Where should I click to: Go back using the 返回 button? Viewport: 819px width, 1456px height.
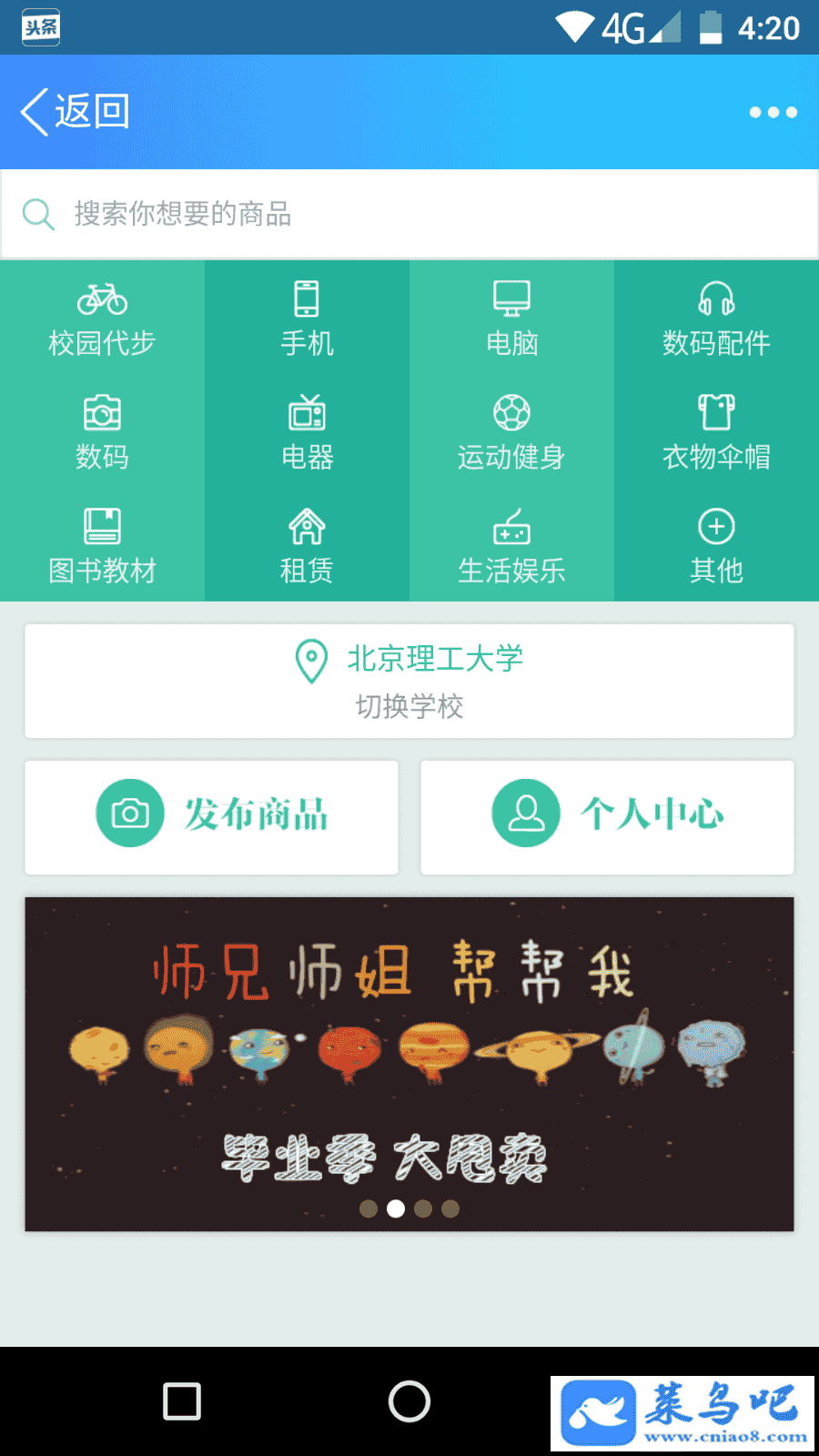76,112
